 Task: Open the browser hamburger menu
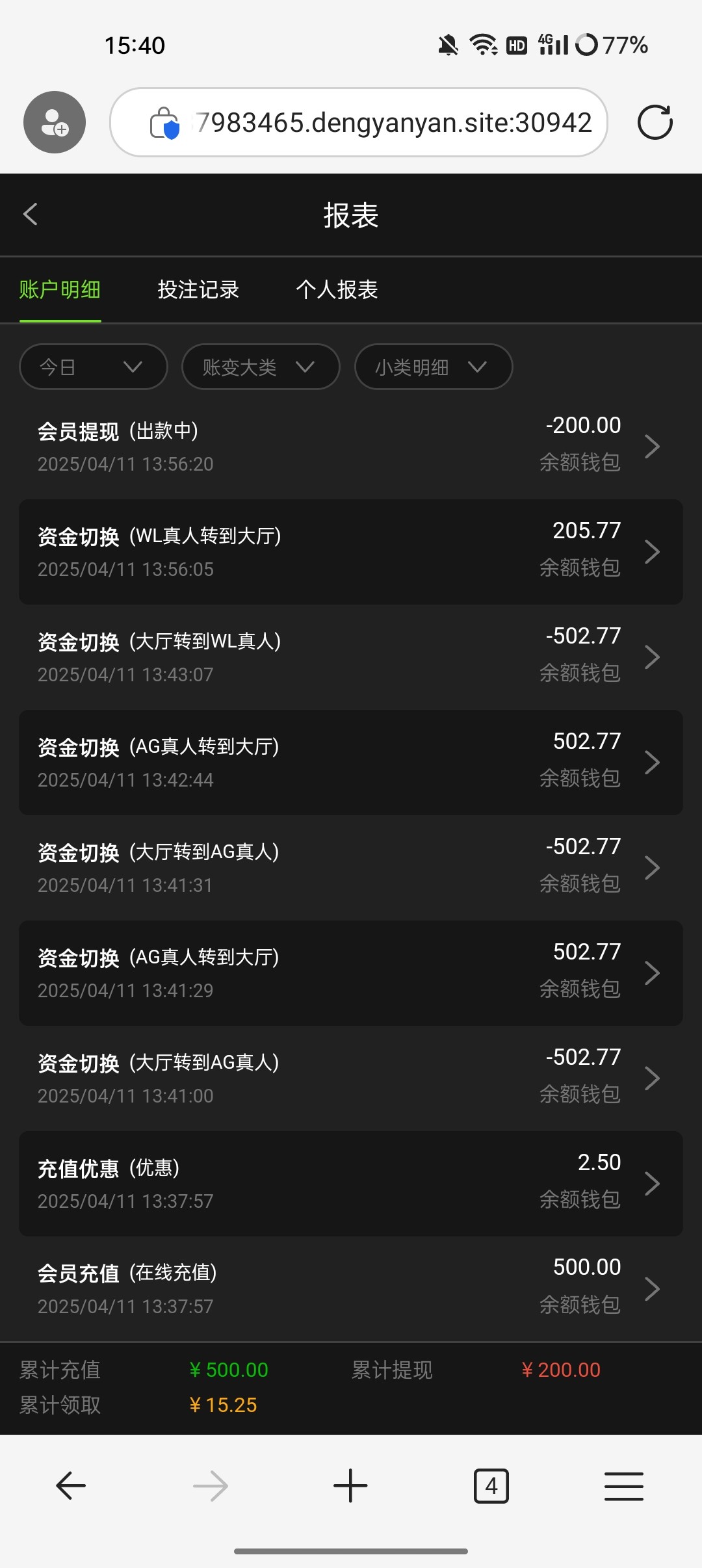[624, 1486]
